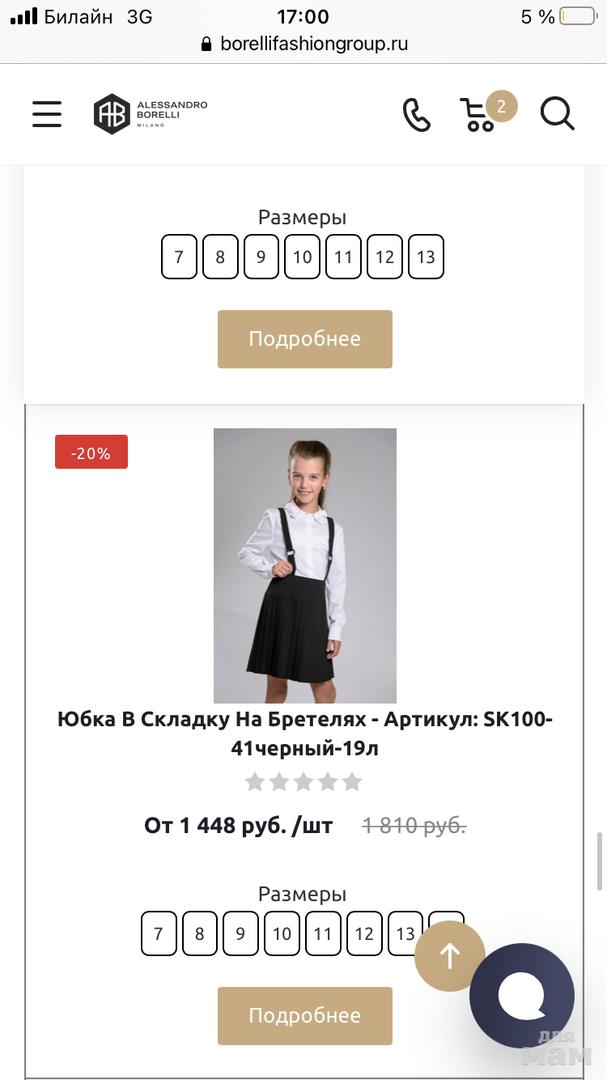Choose size 9 for the pleated skirt
This screenshot has height=1080, width=607.
pos(240,934)
